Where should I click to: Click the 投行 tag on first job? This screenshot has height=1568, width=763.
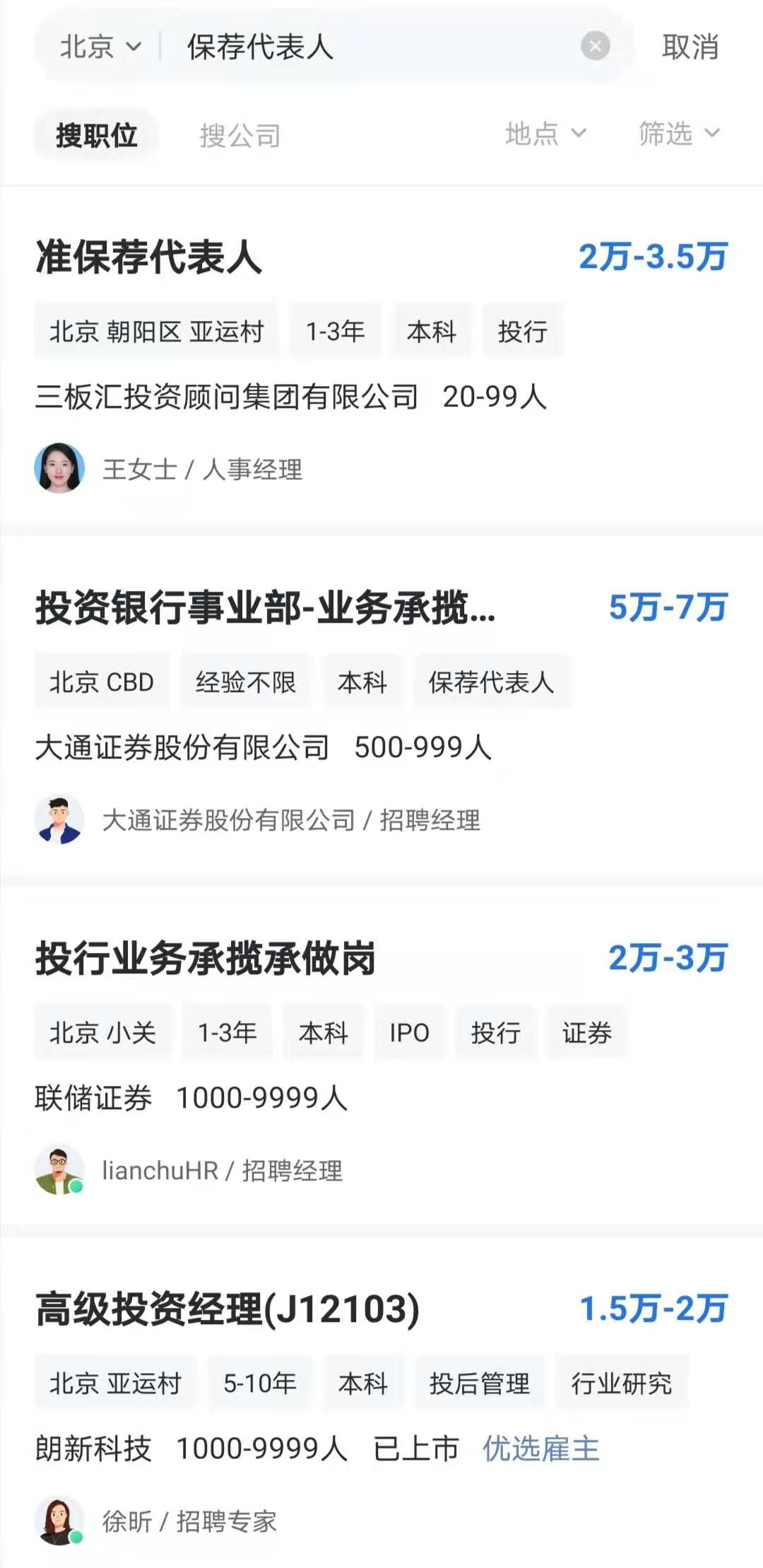tap(524, 330)
